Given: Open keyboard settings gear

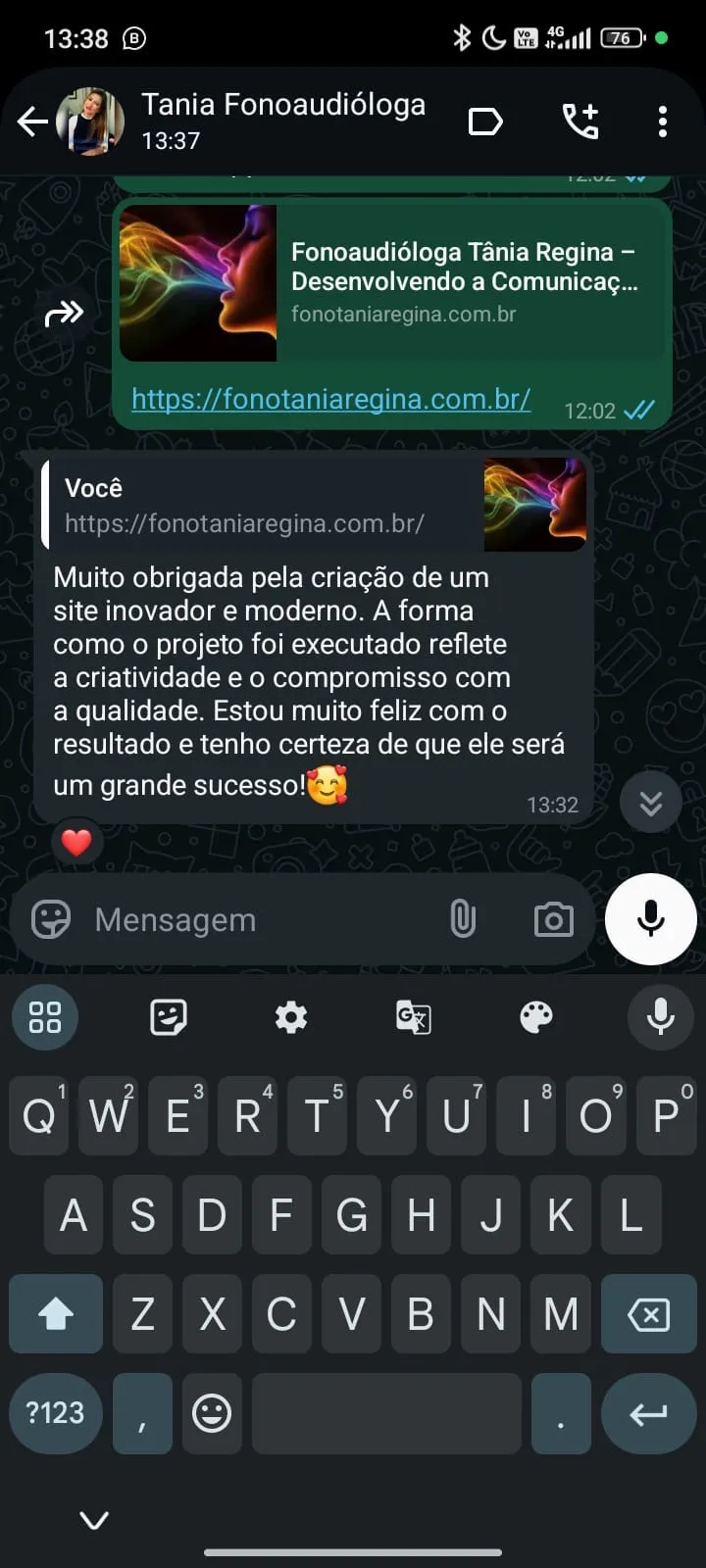Looking at the screenshot, I should pos(290,1017).
